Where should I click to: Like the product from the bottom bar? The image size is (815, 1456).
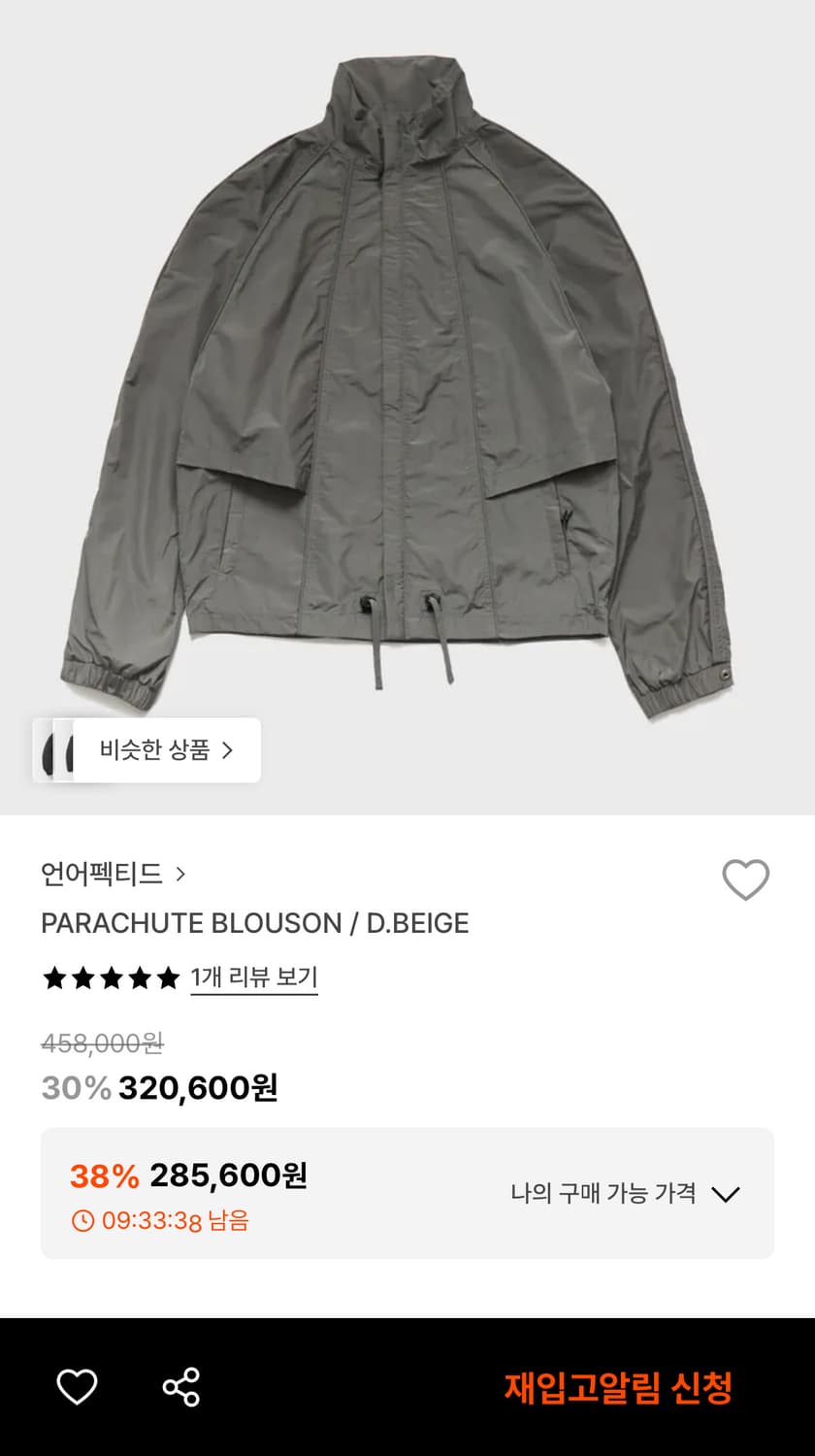(x=77, y=1387)
